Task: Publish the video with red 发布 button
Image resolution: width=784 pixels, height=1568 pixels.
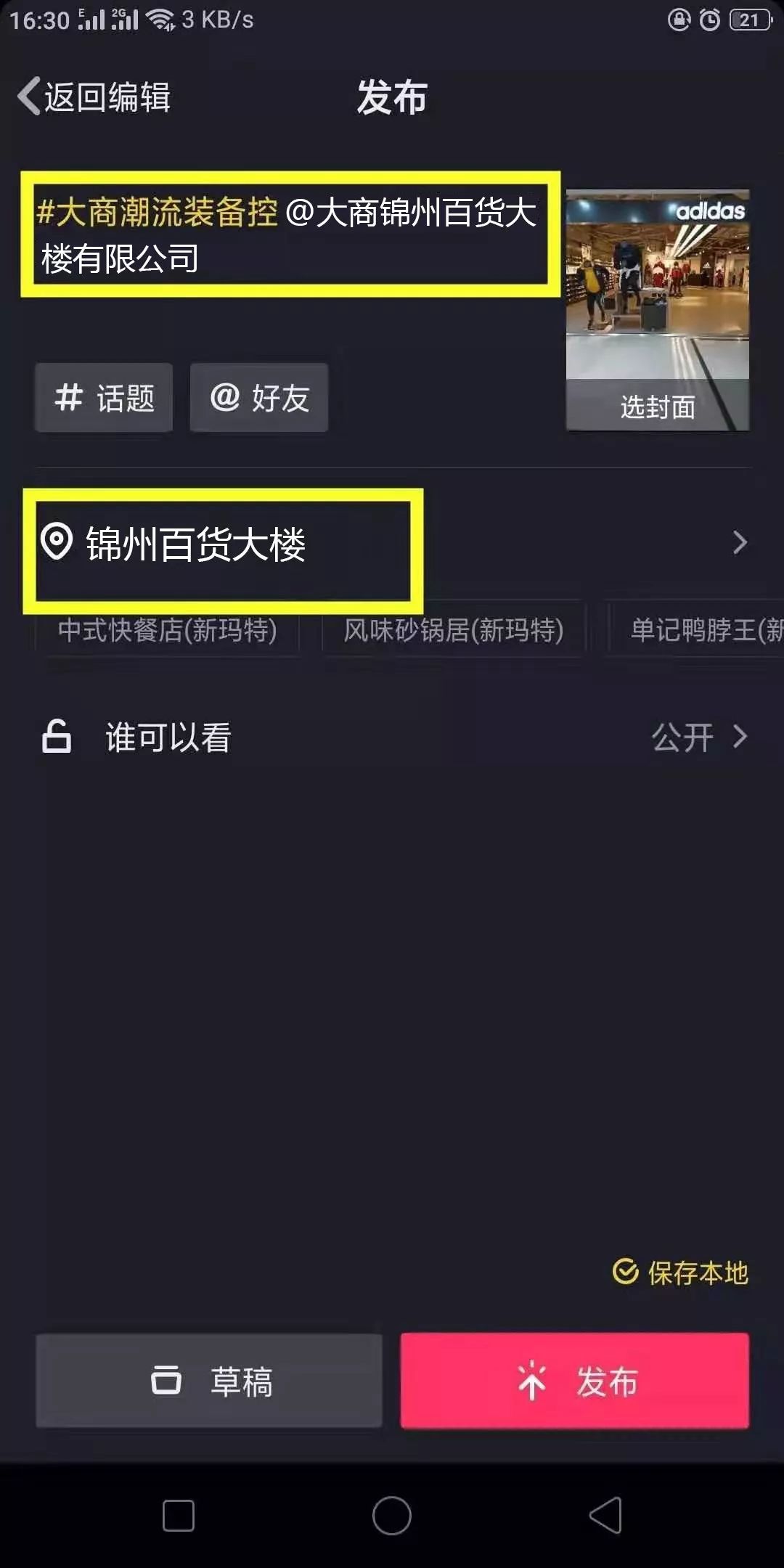Action: coord(574,1381)
